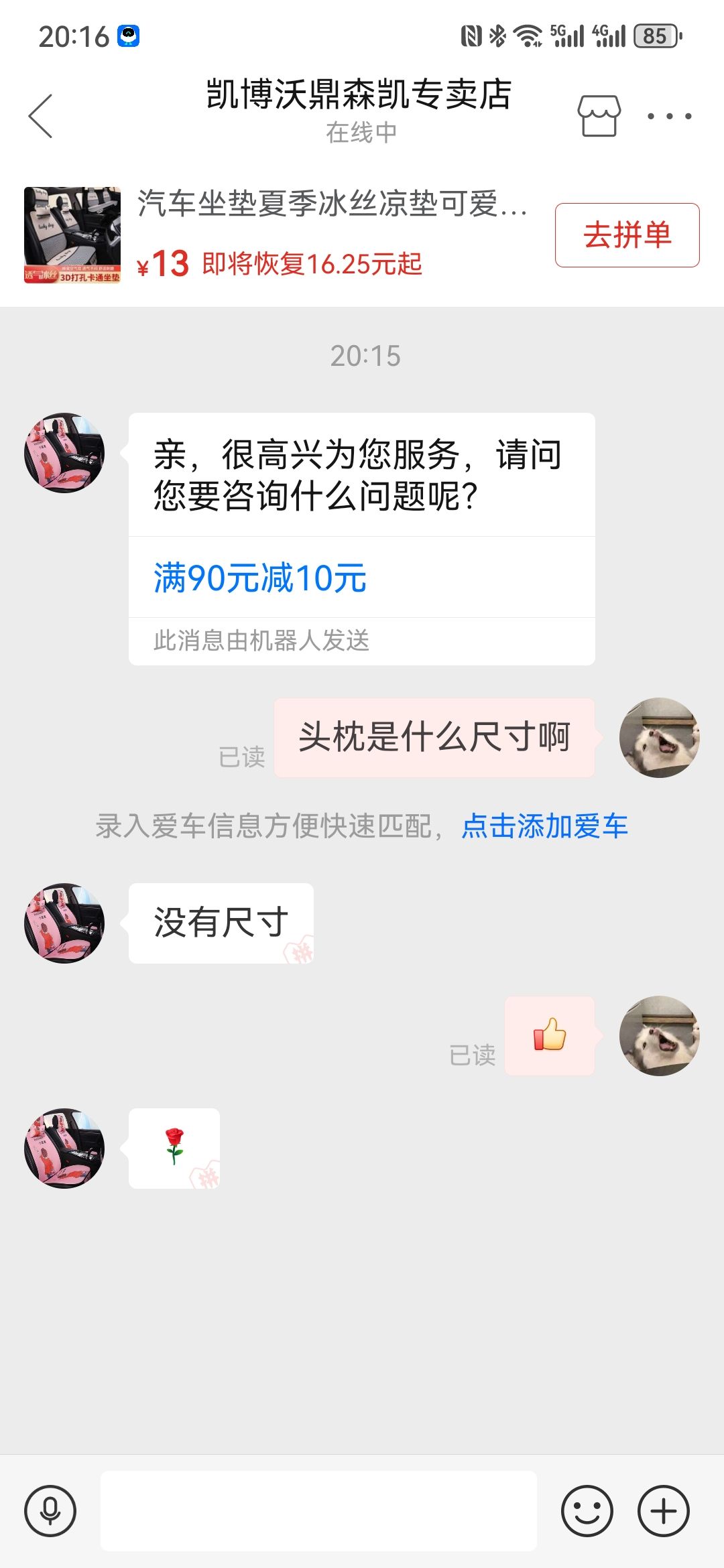Open the plus attachments menu

(664, 1511)
